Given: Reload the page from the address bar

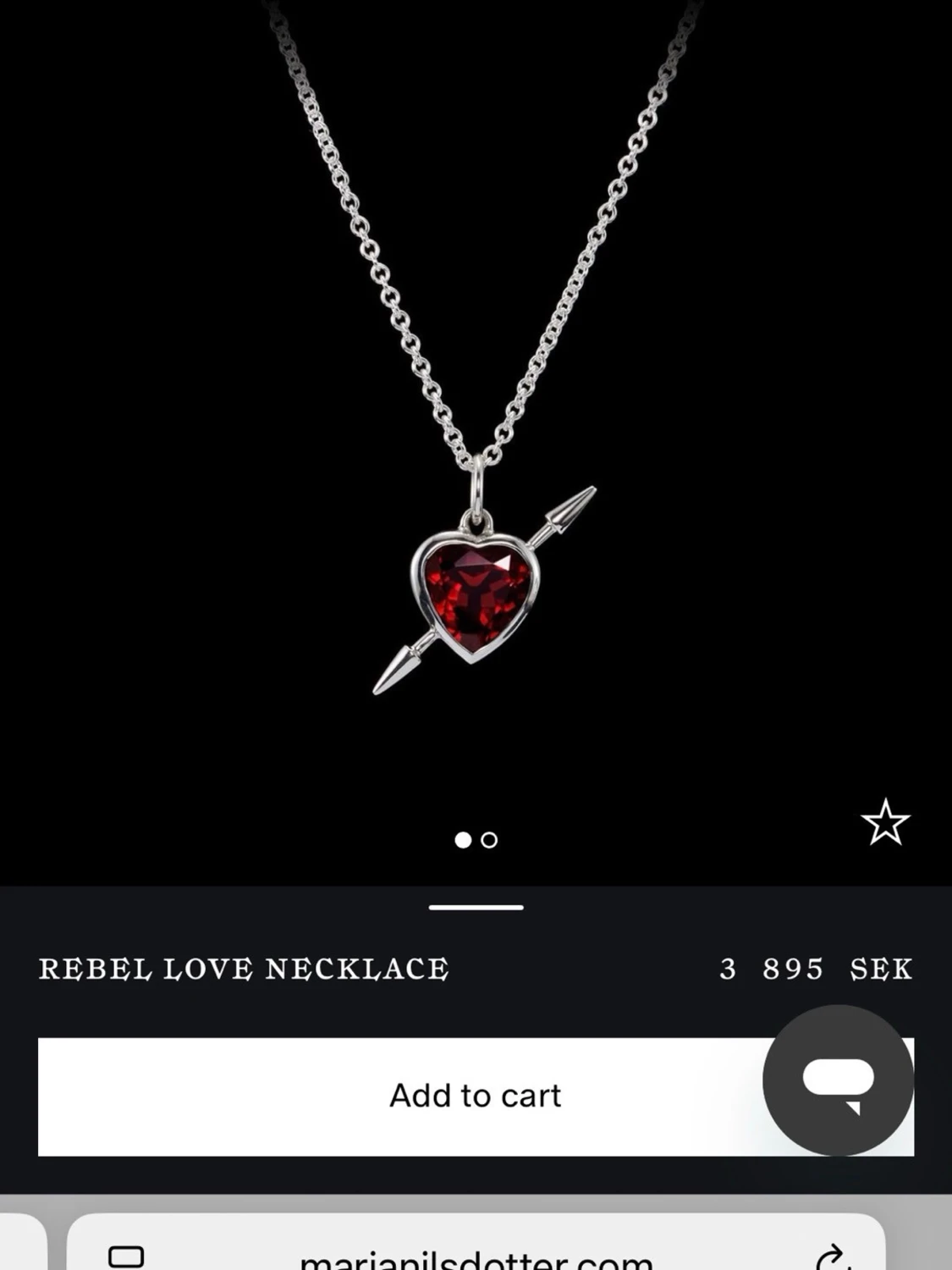Looking at the screenshot, I should click(x=833, y=1257).
